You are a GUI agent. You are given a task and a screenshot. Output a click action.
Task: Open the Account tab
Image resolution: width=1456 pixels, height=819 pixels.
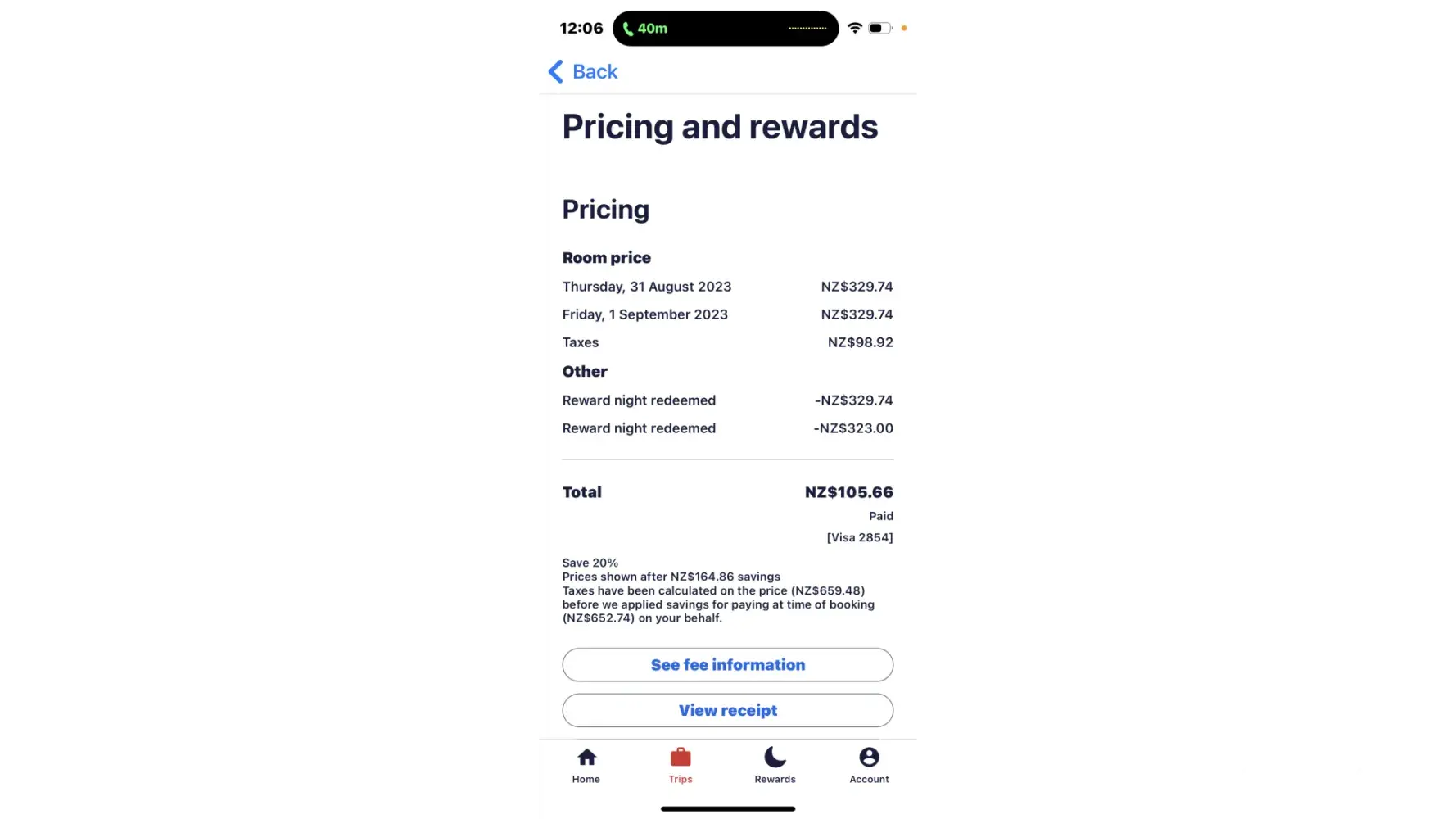click(x=869, y=765)
